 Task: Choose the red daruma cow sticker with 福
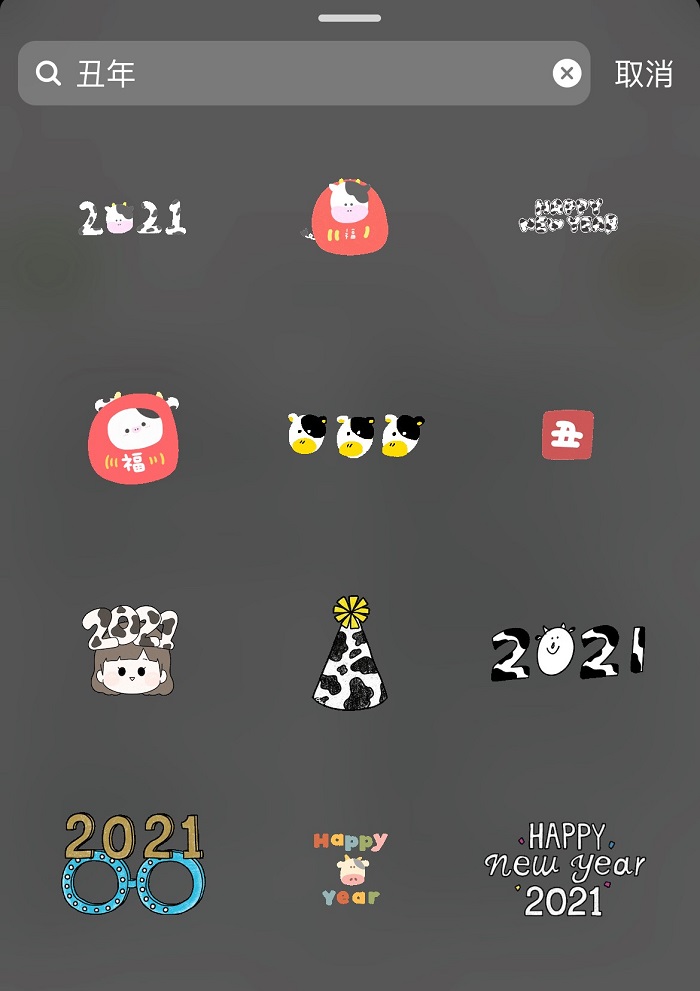[x=133, y=438]
